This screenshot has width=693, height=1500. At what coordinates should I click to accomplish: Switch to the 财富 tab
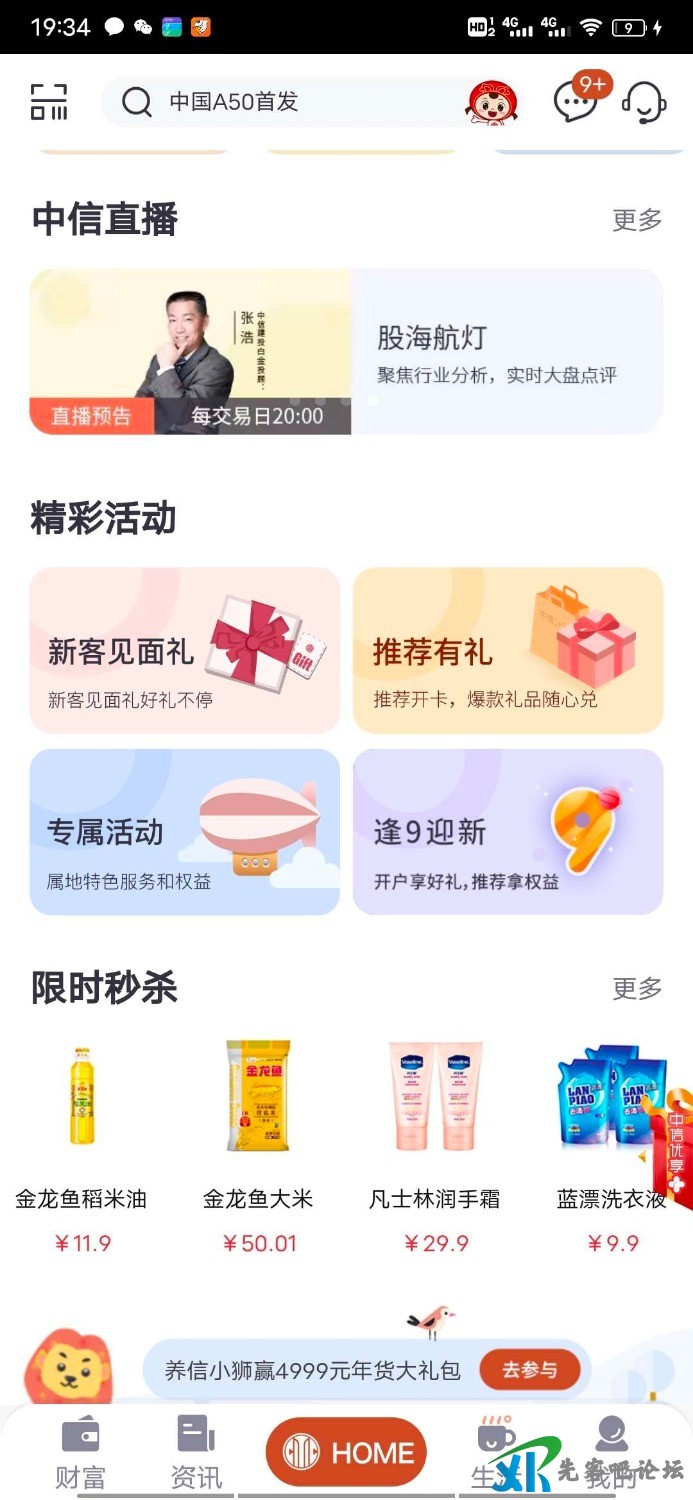[80, 1453]
